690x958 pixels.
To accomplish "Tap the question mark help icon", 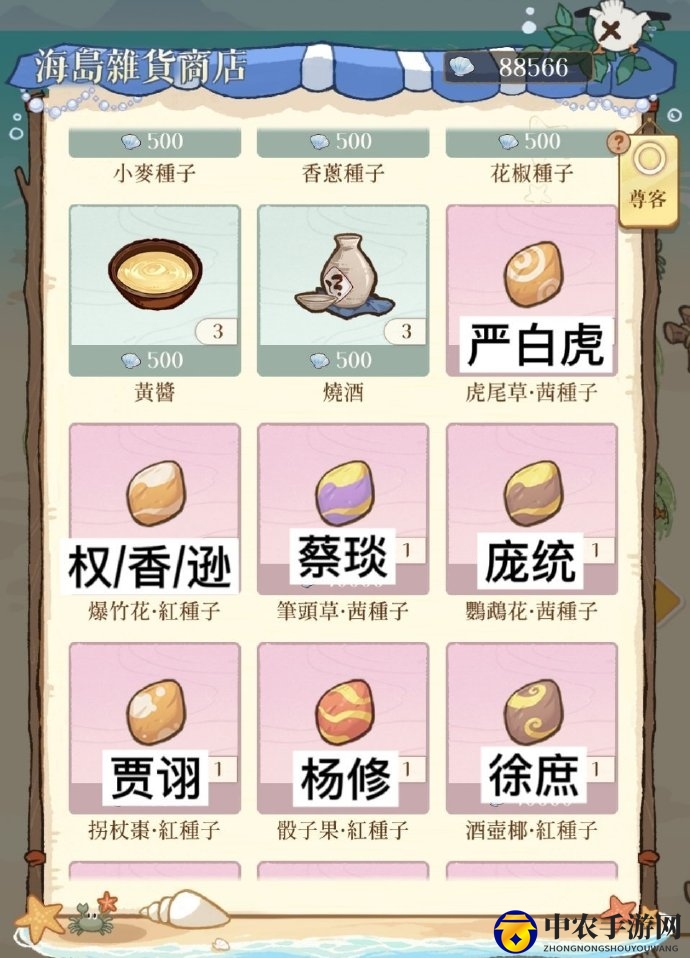I will [620, 144].
